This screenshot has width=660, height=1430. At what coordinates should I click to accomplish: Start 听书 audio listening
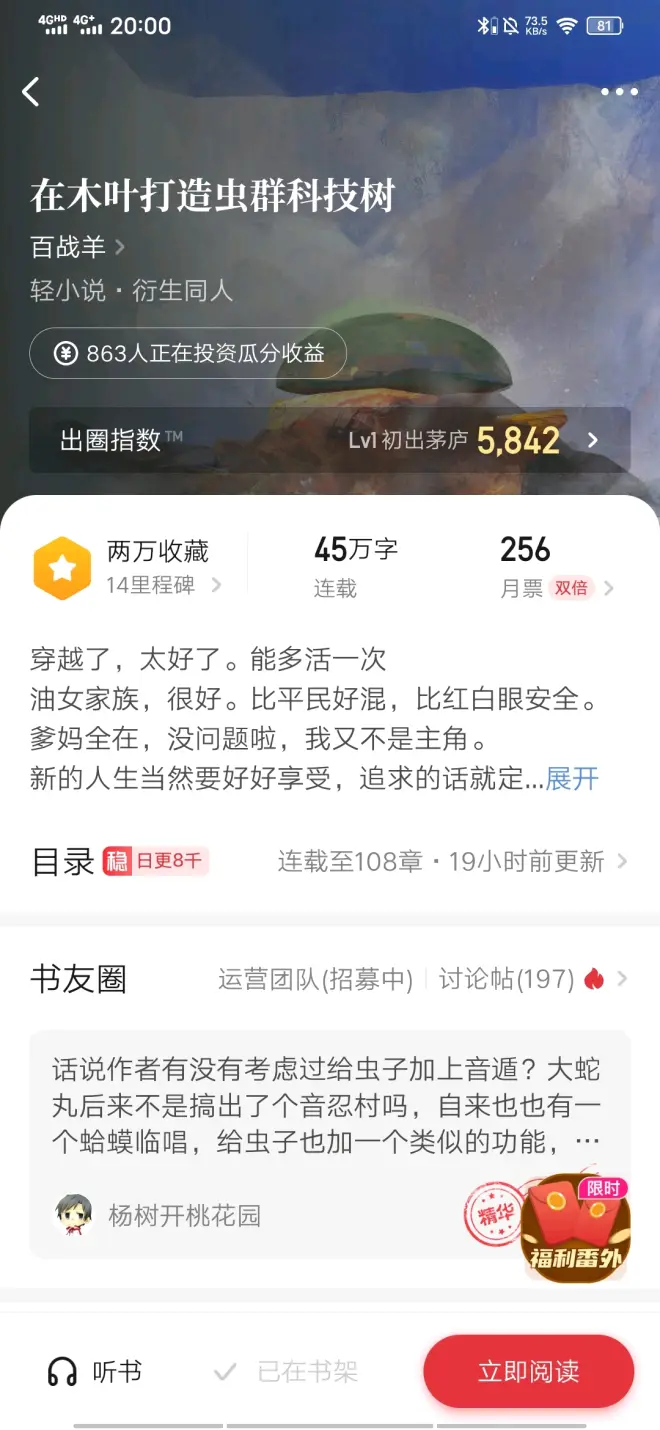(95, 1372)
